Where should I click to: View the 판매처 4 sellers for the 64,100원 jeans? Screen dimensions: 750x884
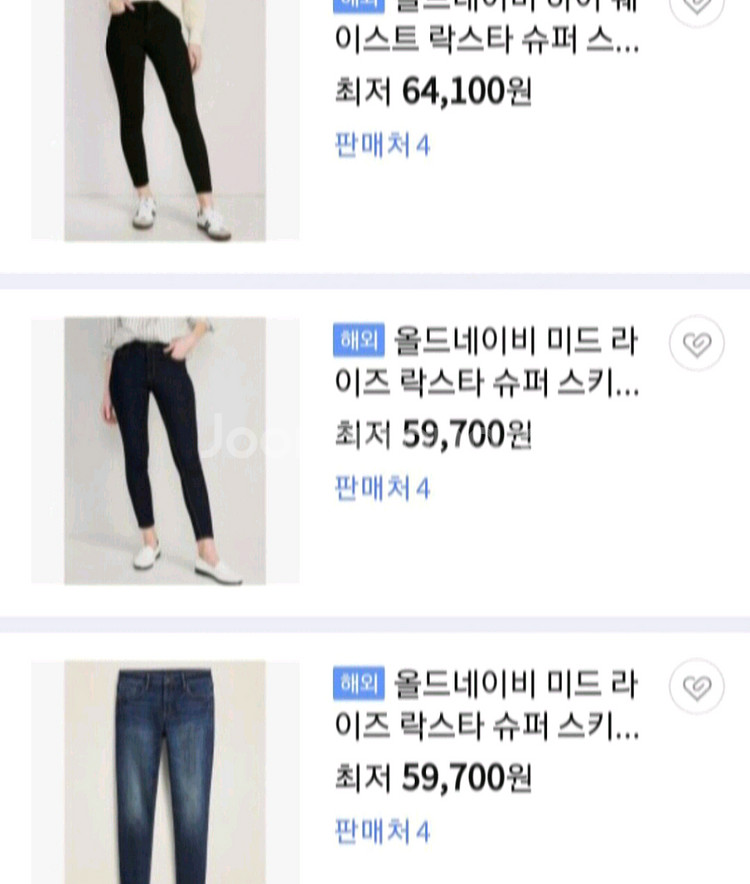pyautogui.click(x=382, y=146)
